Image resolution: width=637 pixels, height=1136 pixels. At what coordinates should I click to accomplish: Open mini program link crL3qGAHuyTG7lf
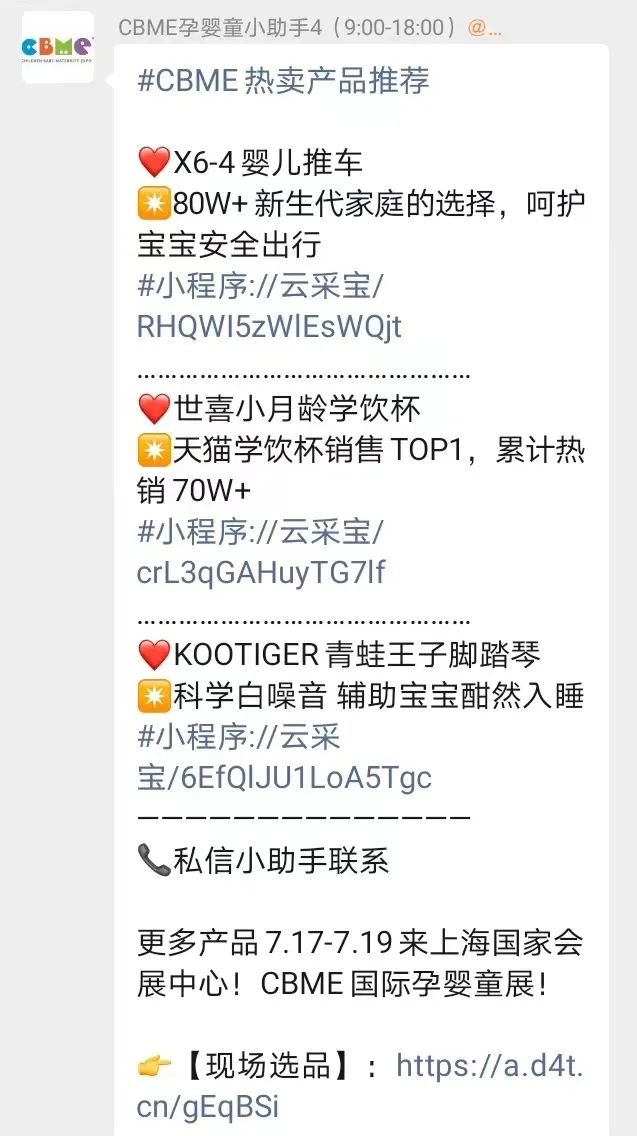coord(261,552)
